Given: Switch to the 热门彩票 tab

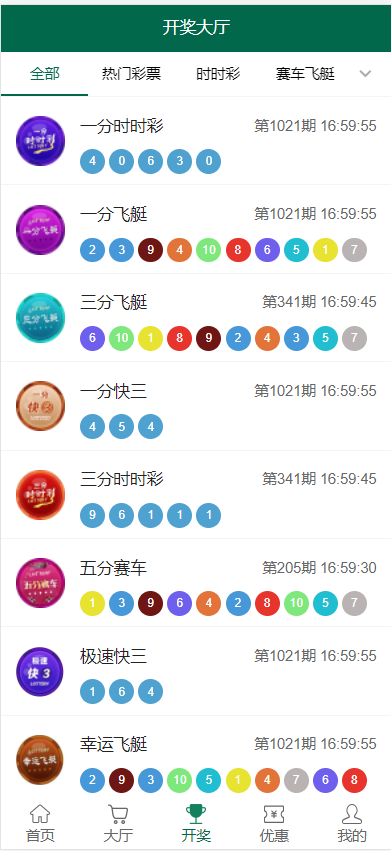Looking at the screenshot, I should pos(131,74).
